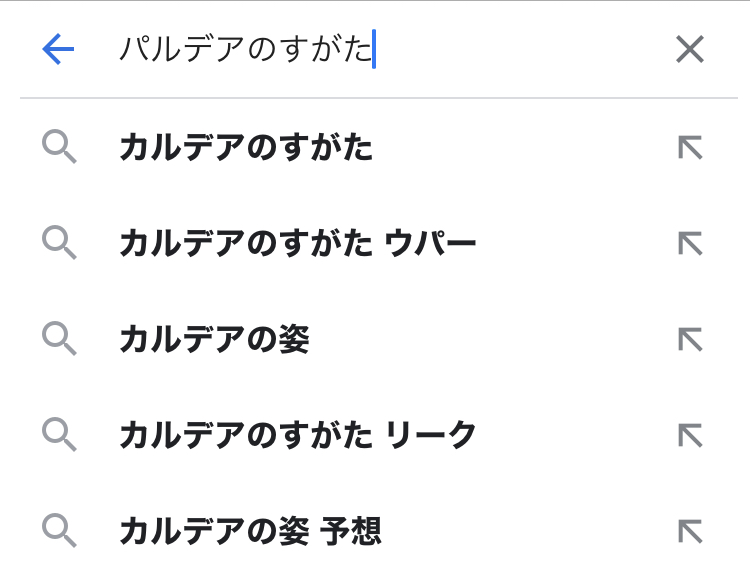Go back using the blue arrow
This screenshot has height=574, width=750.
coord(58,49)
